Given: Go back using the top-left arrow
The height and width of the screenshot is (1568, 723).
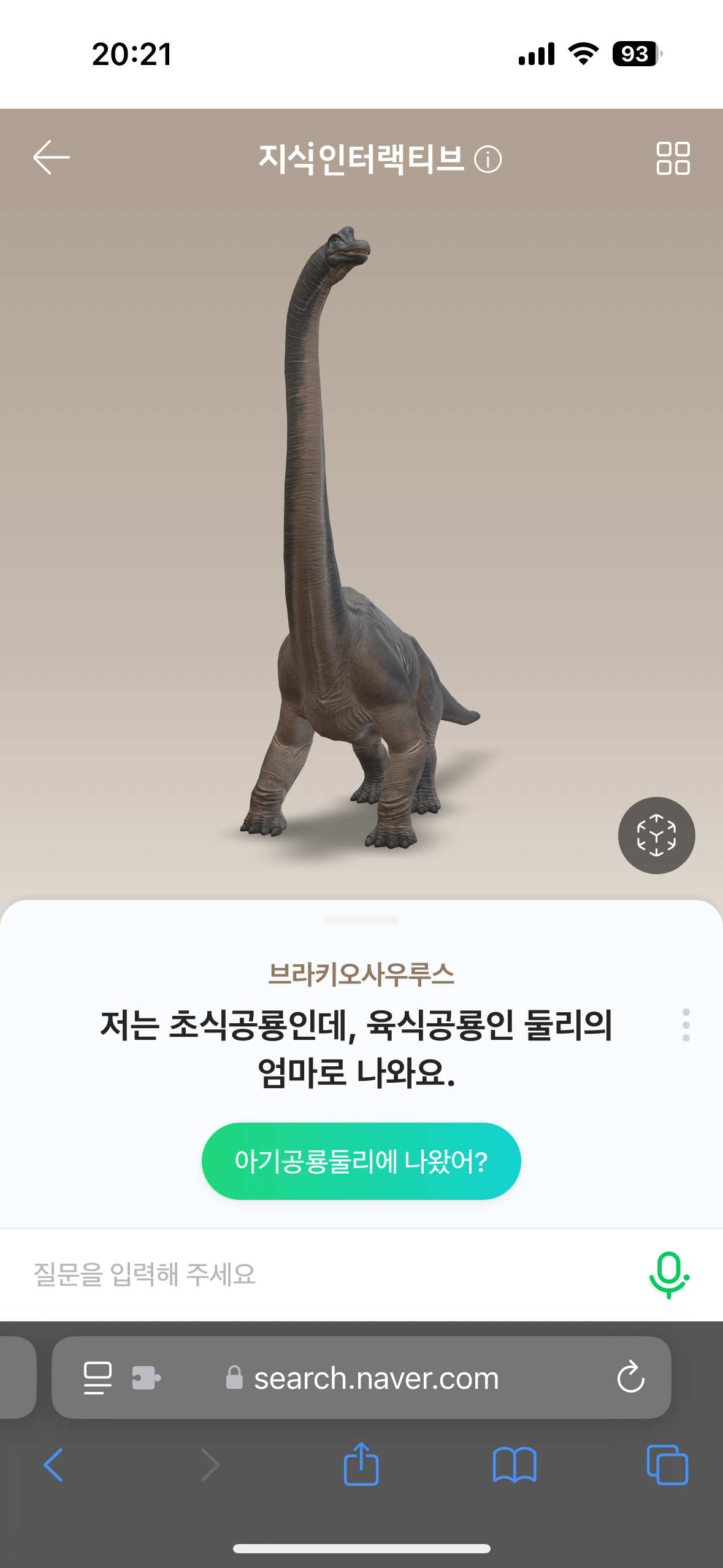Looking at the screenshot, I should 52,158.
